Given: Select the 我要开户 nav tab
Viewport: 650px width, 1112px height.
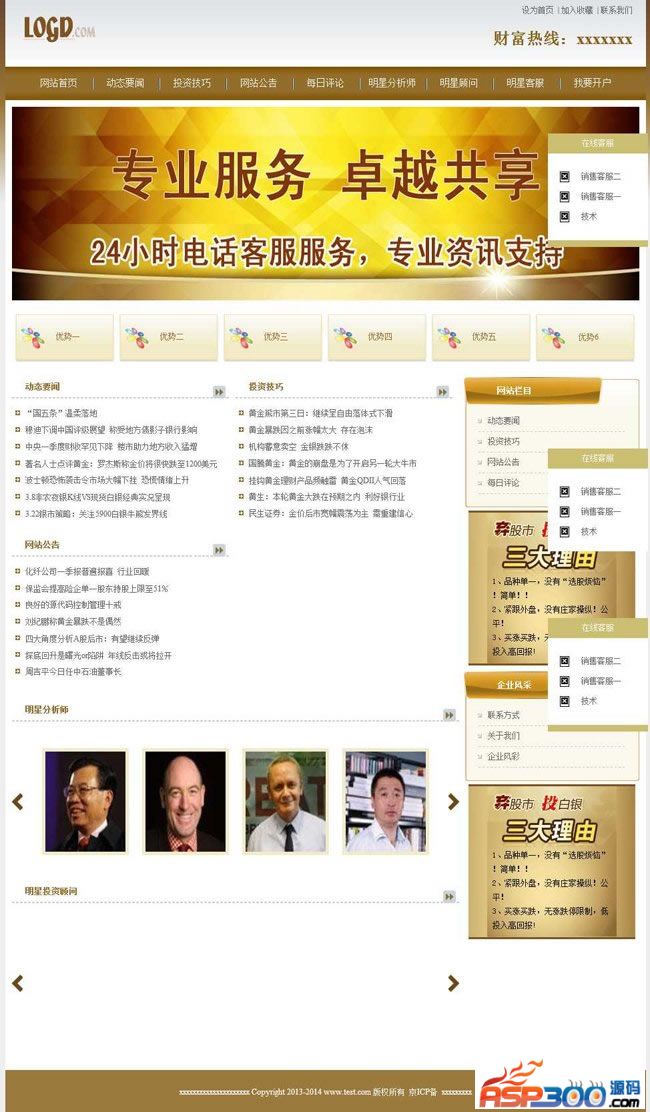Looking at the screenshot, I should pyautogui.click(x=592, y=83).
